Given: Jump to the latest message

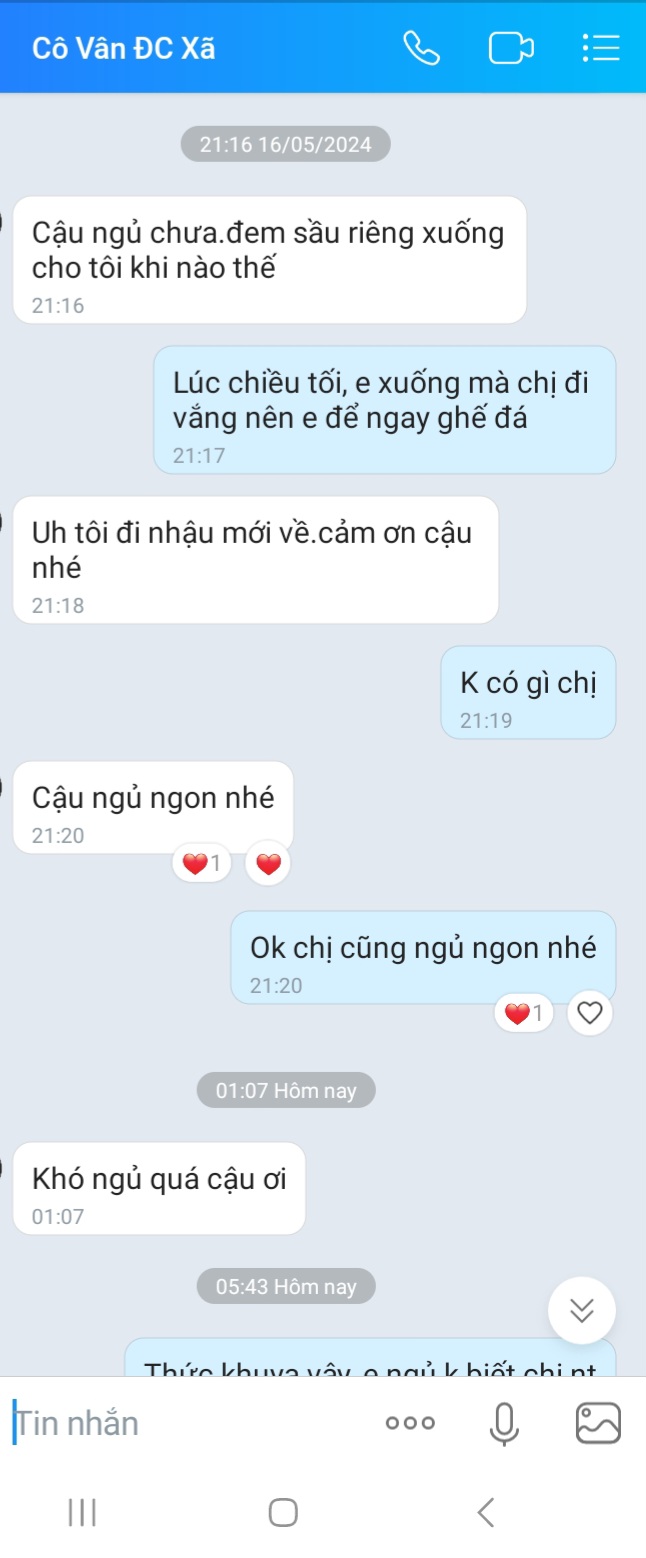Looking at the screenshot, I should [582, 1310].
